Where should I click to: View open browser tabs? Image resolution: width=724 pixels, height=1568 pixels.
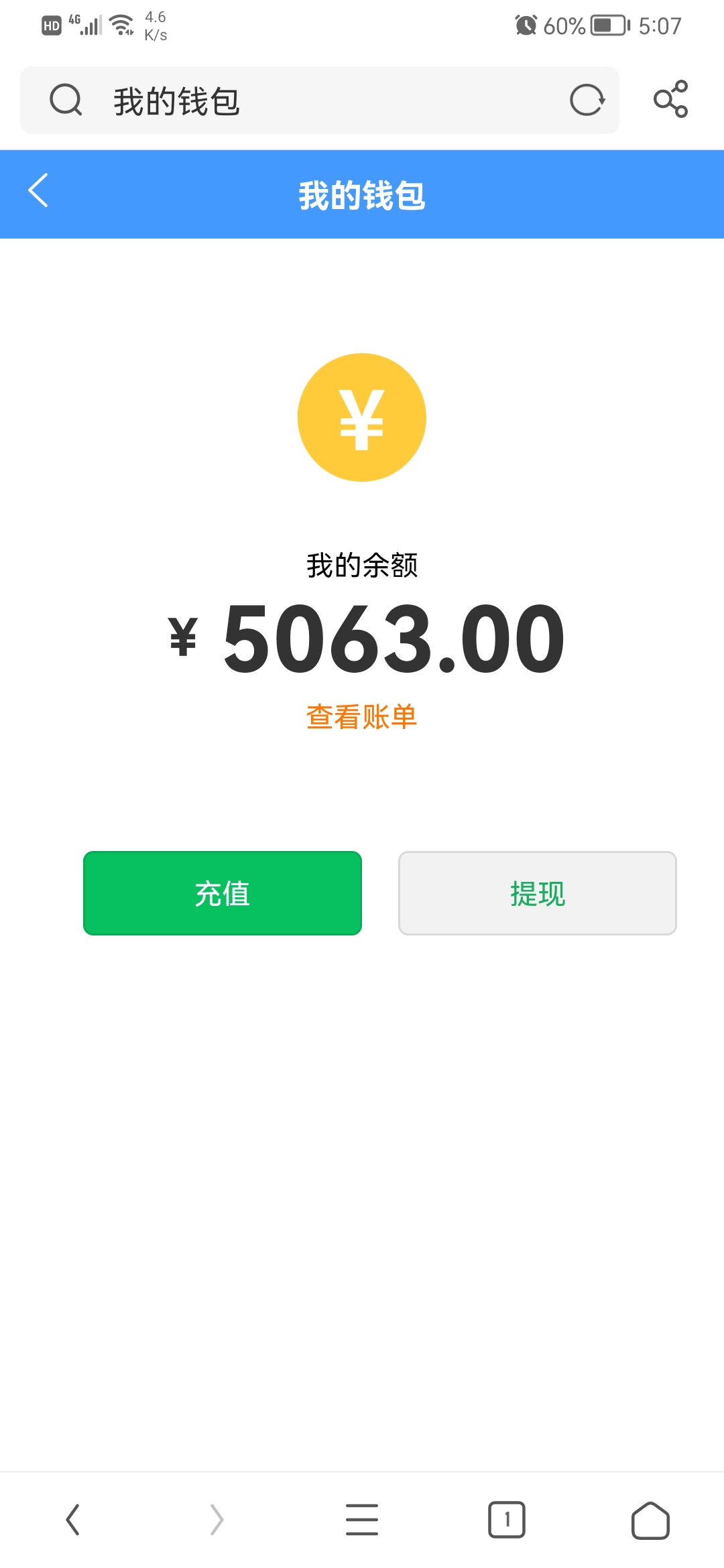tap(506, 1519)
